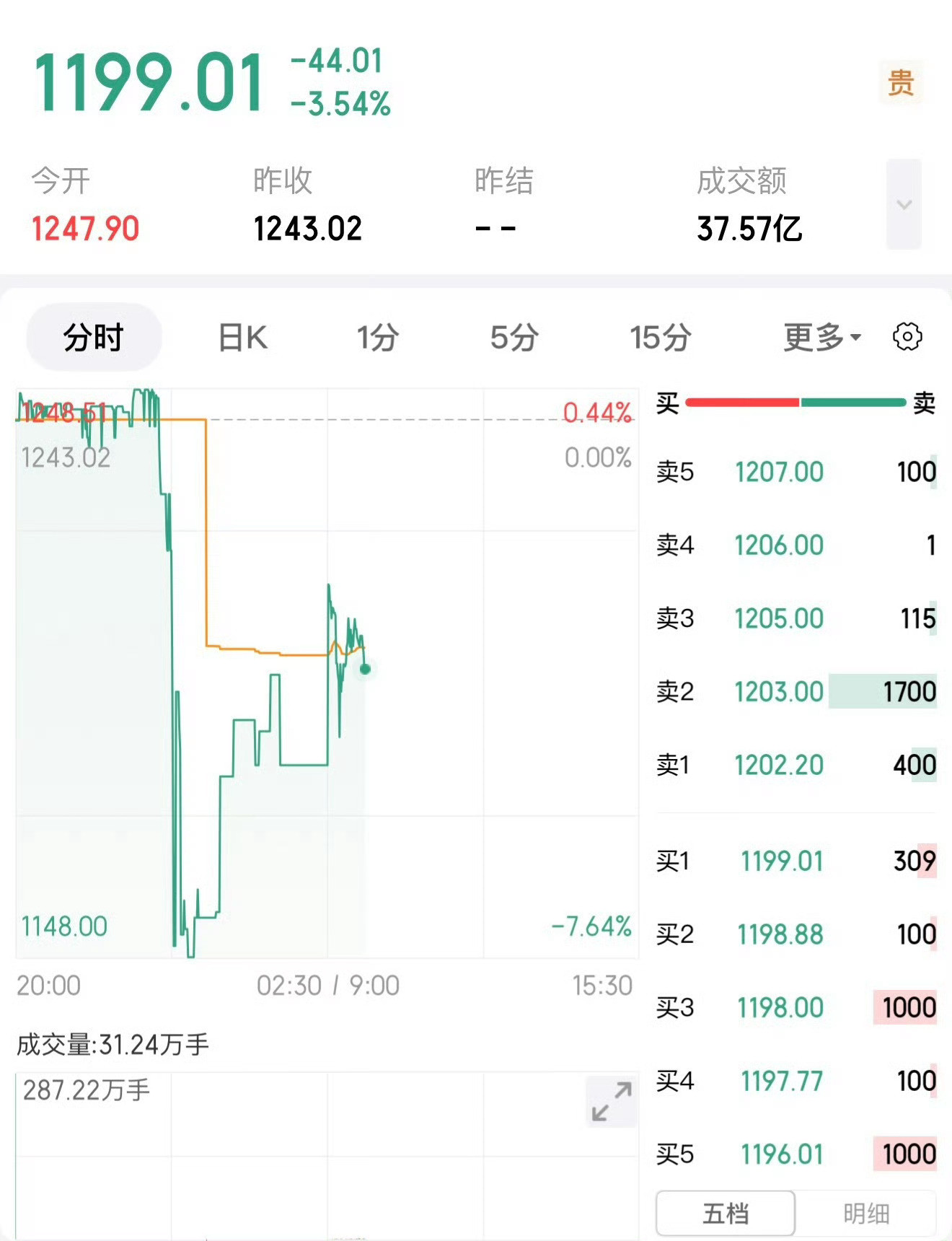This screenshot has width=952, height=1241.
Task: Select the 买1 bid price 1199.01
Action: 782,861
